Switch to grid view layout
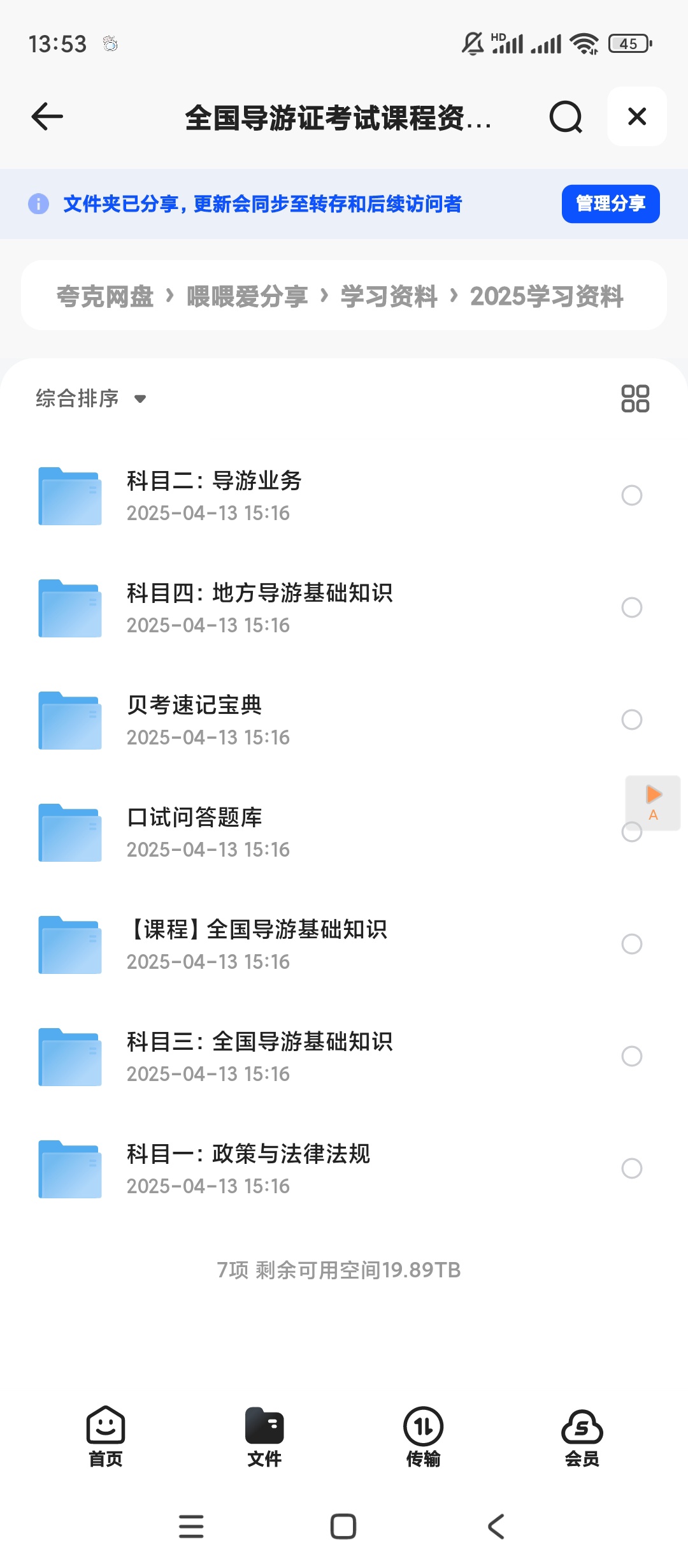 click(x=636, y=399)
